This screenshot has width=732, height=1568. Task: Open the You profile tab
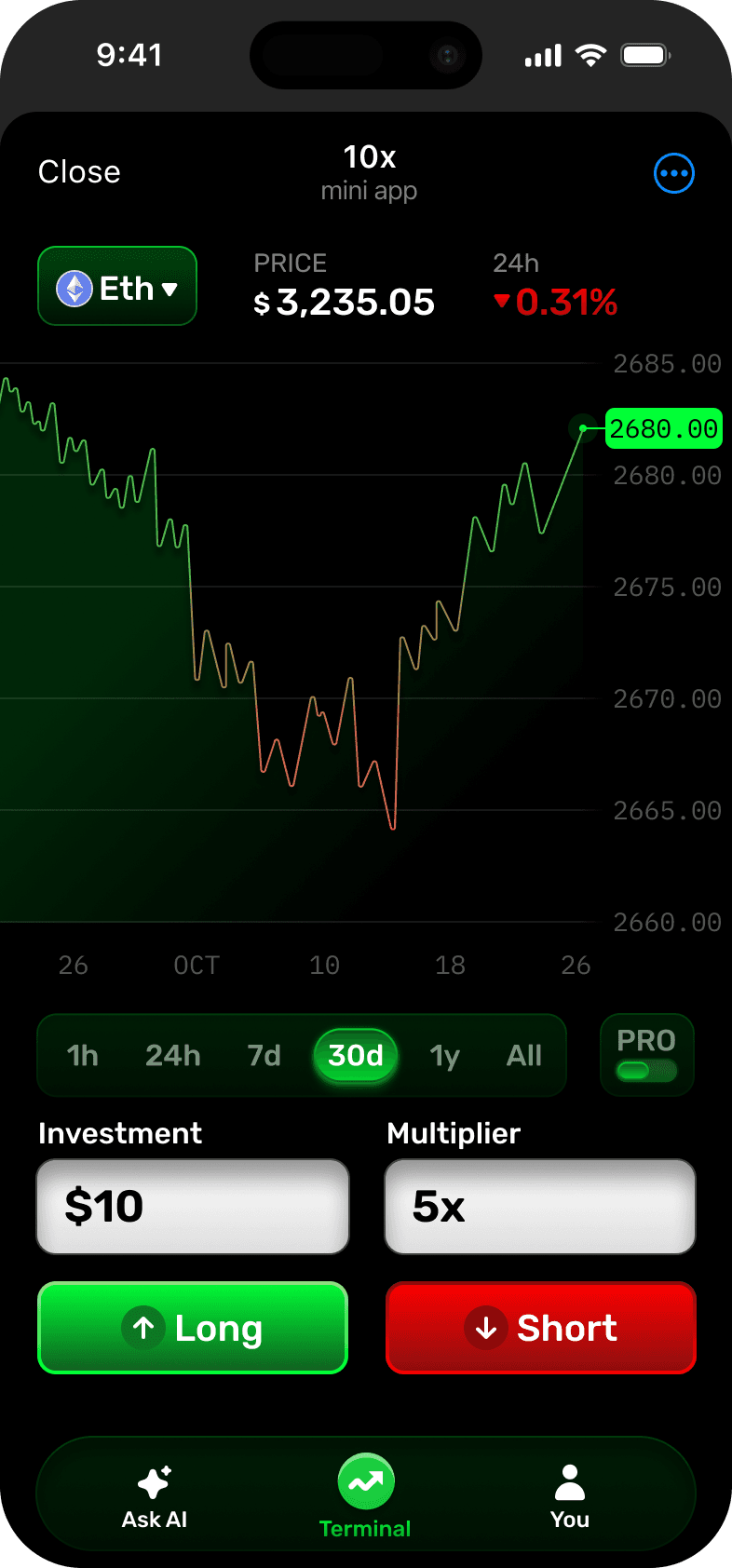(x=570, y=1497)
